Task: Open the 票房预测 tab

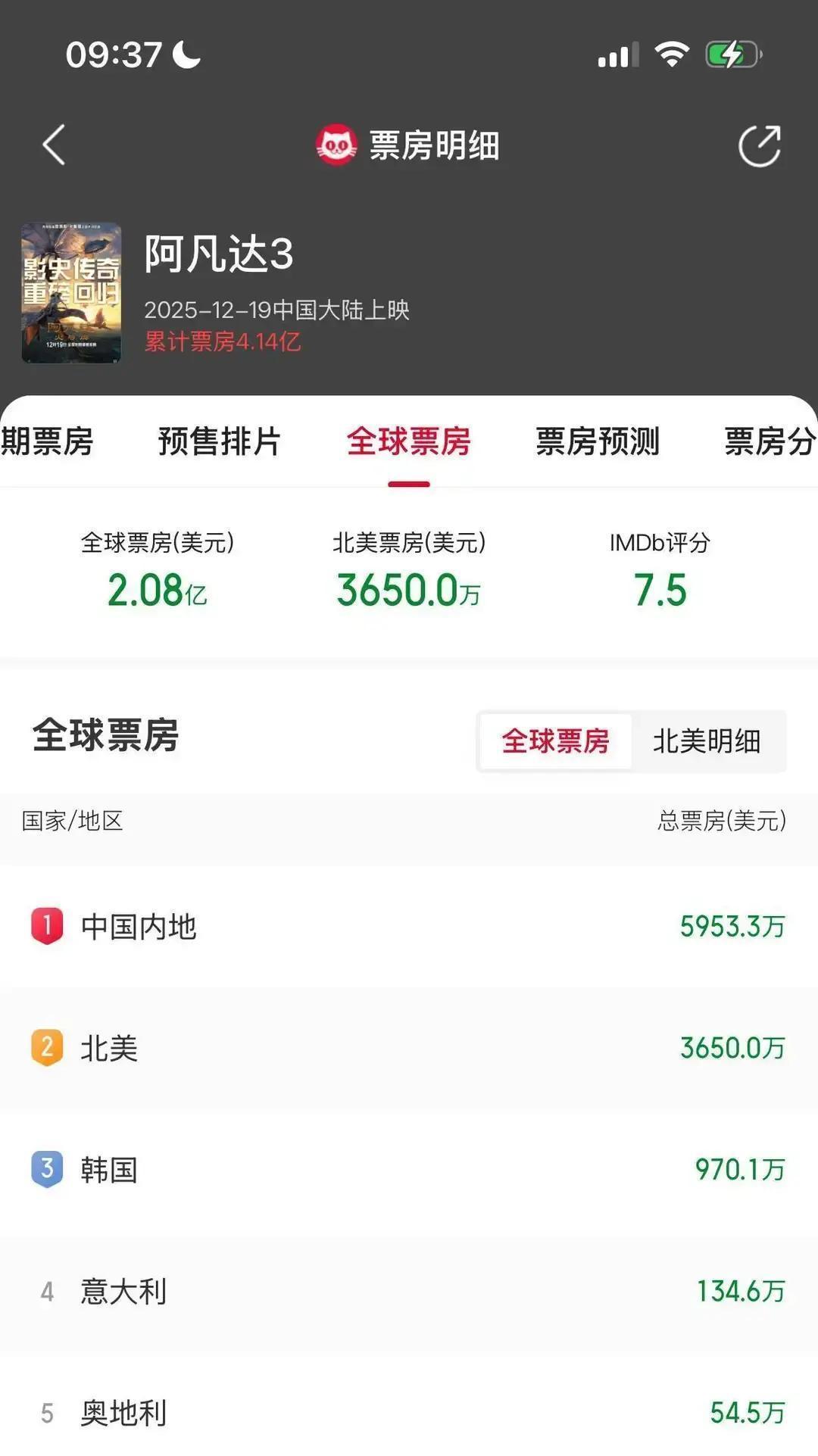Action: (596, 443)
